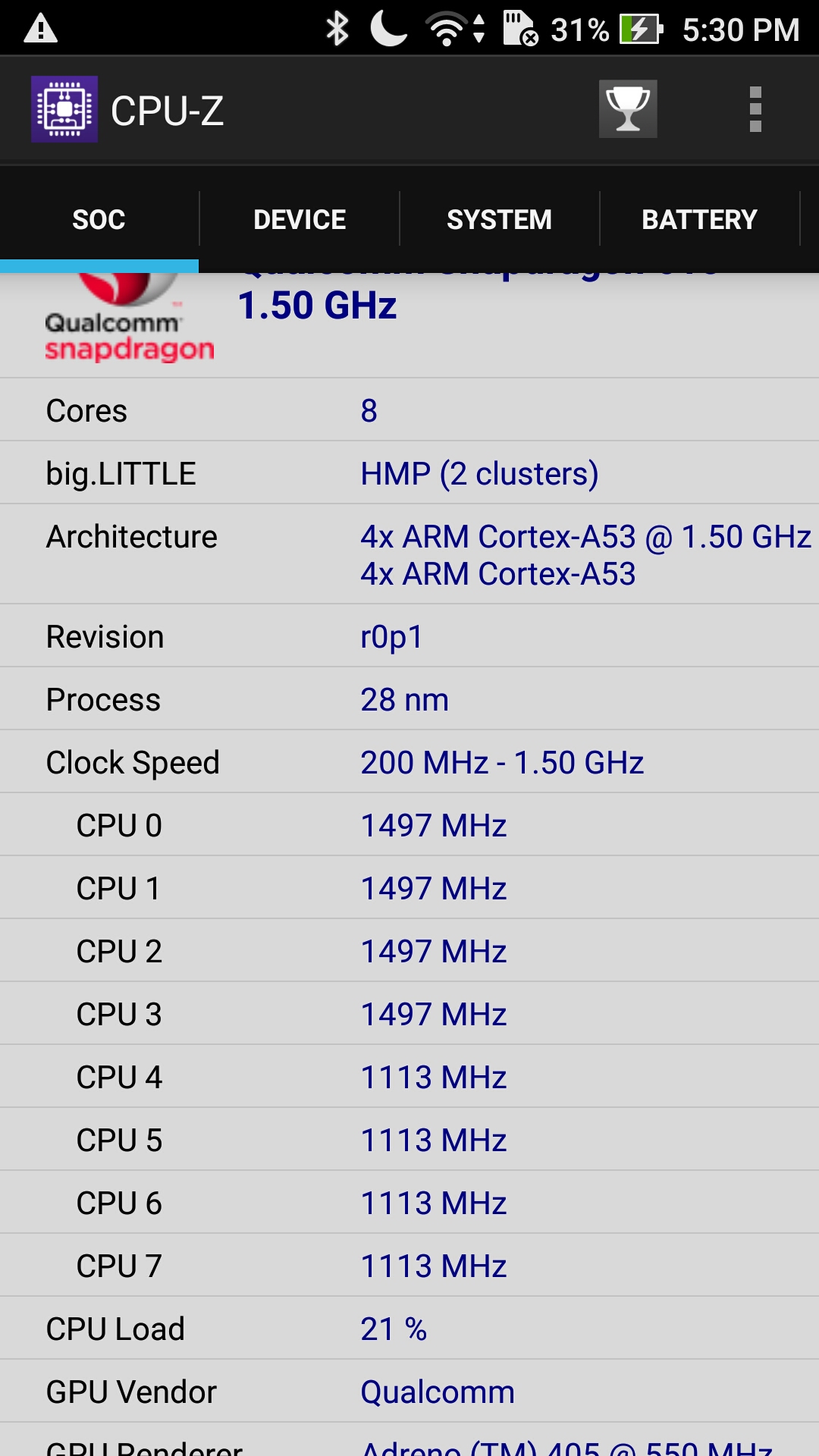
Task: Switch to the SYSTEM tab
Action: [500, 220]
